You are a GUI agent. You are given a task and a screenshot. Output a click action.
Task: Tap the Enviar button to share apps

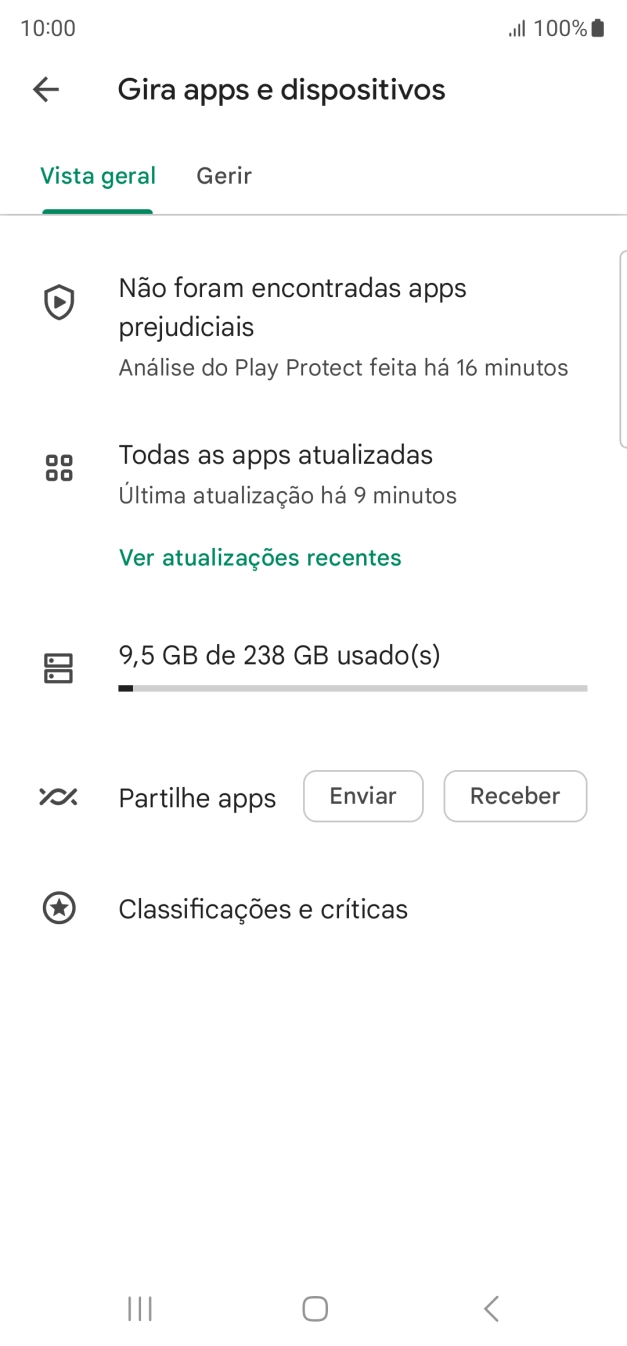[x=363, y=796]
